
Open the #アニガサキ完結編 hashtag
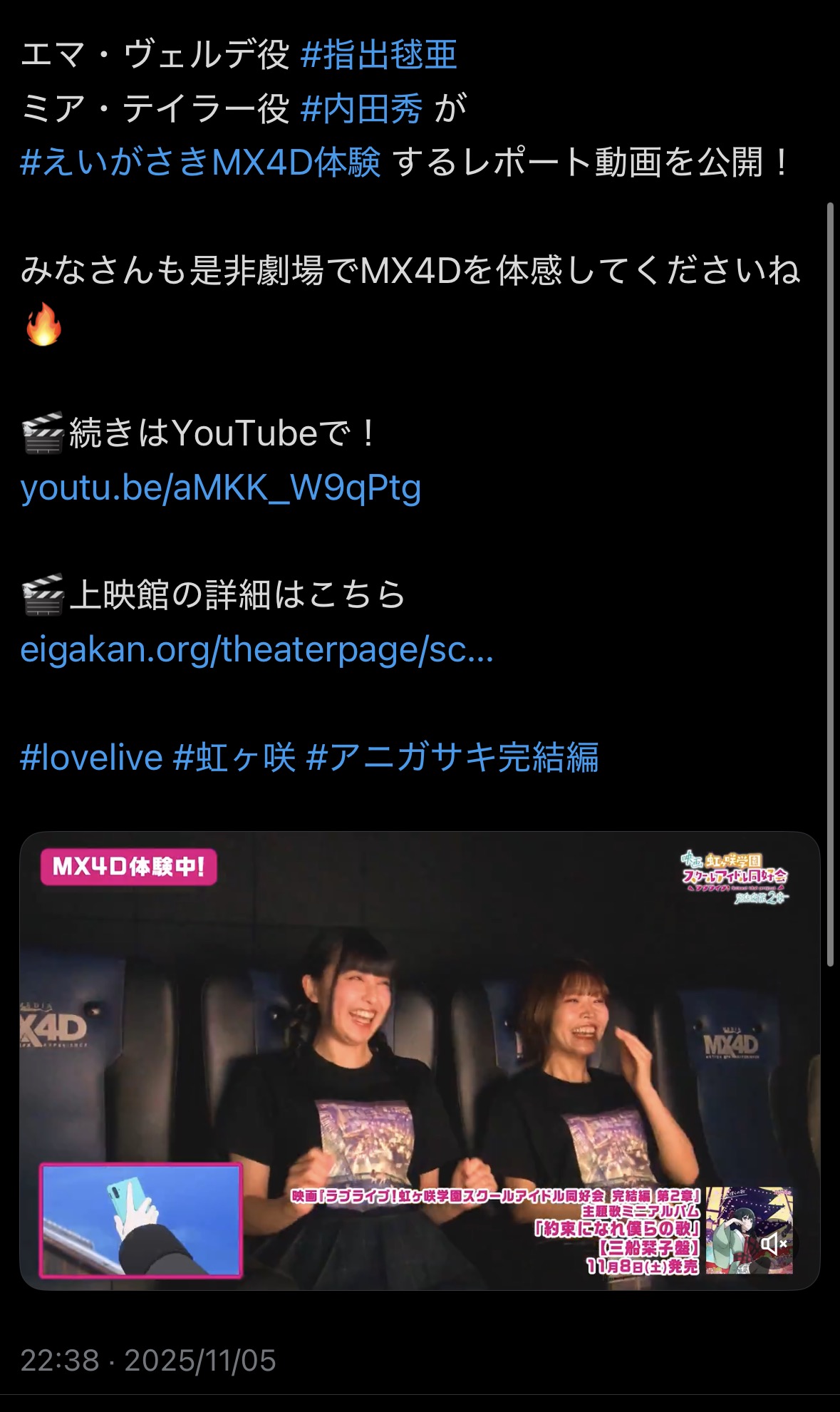(x=452, y=757)
